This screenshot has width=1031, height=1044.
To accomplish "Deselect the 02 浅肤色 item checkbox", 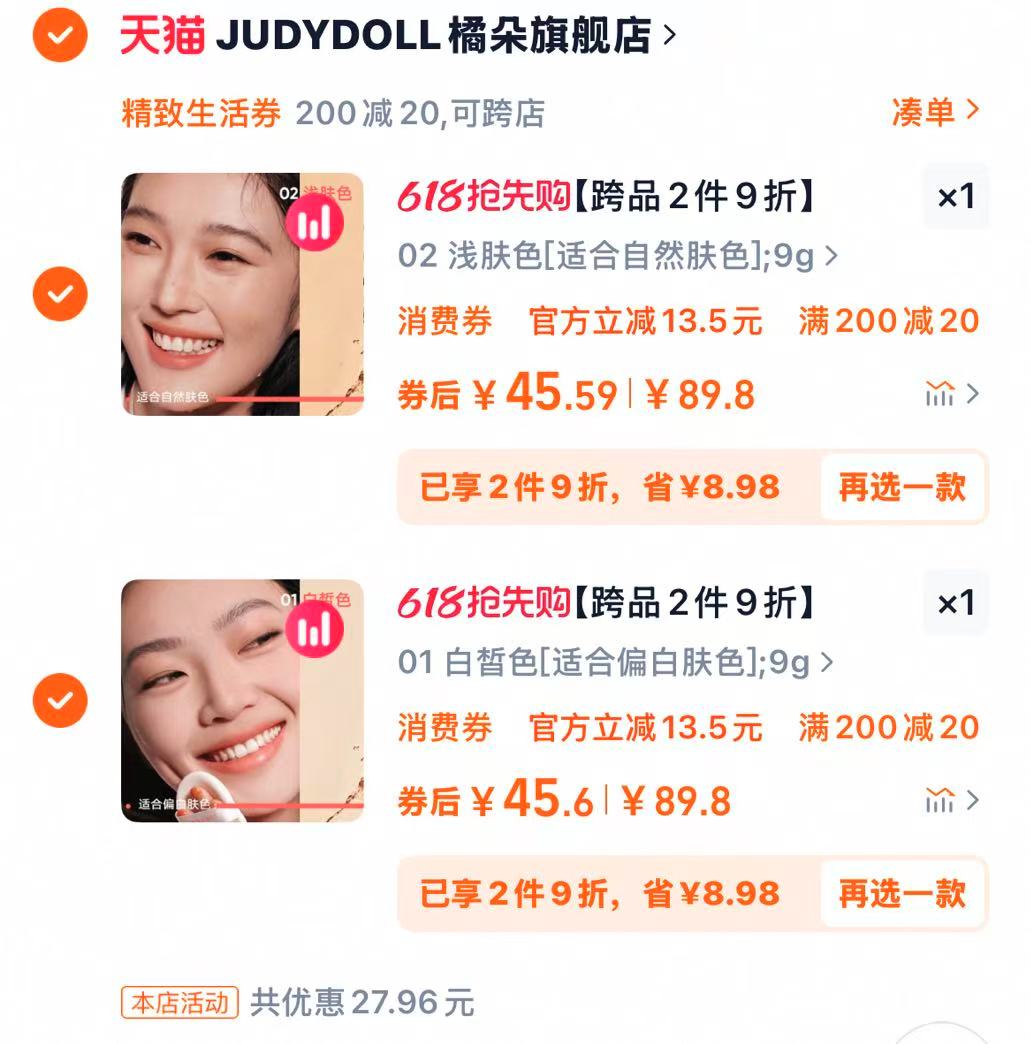I will click(60, 294).
